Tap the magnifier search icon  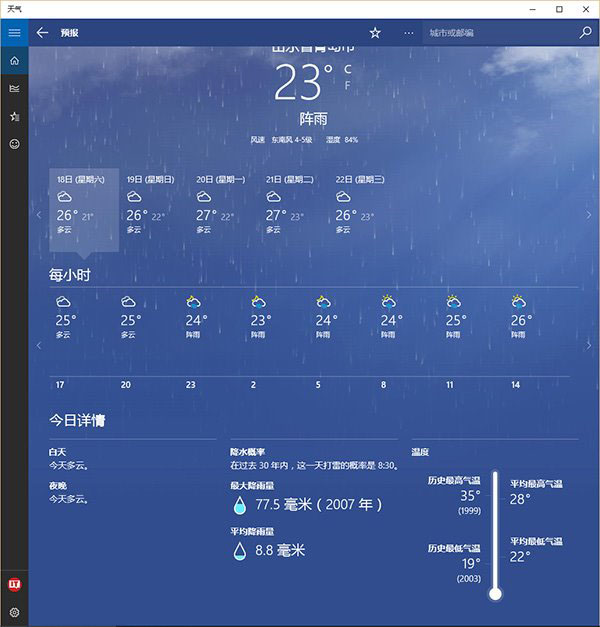(586, 33)
